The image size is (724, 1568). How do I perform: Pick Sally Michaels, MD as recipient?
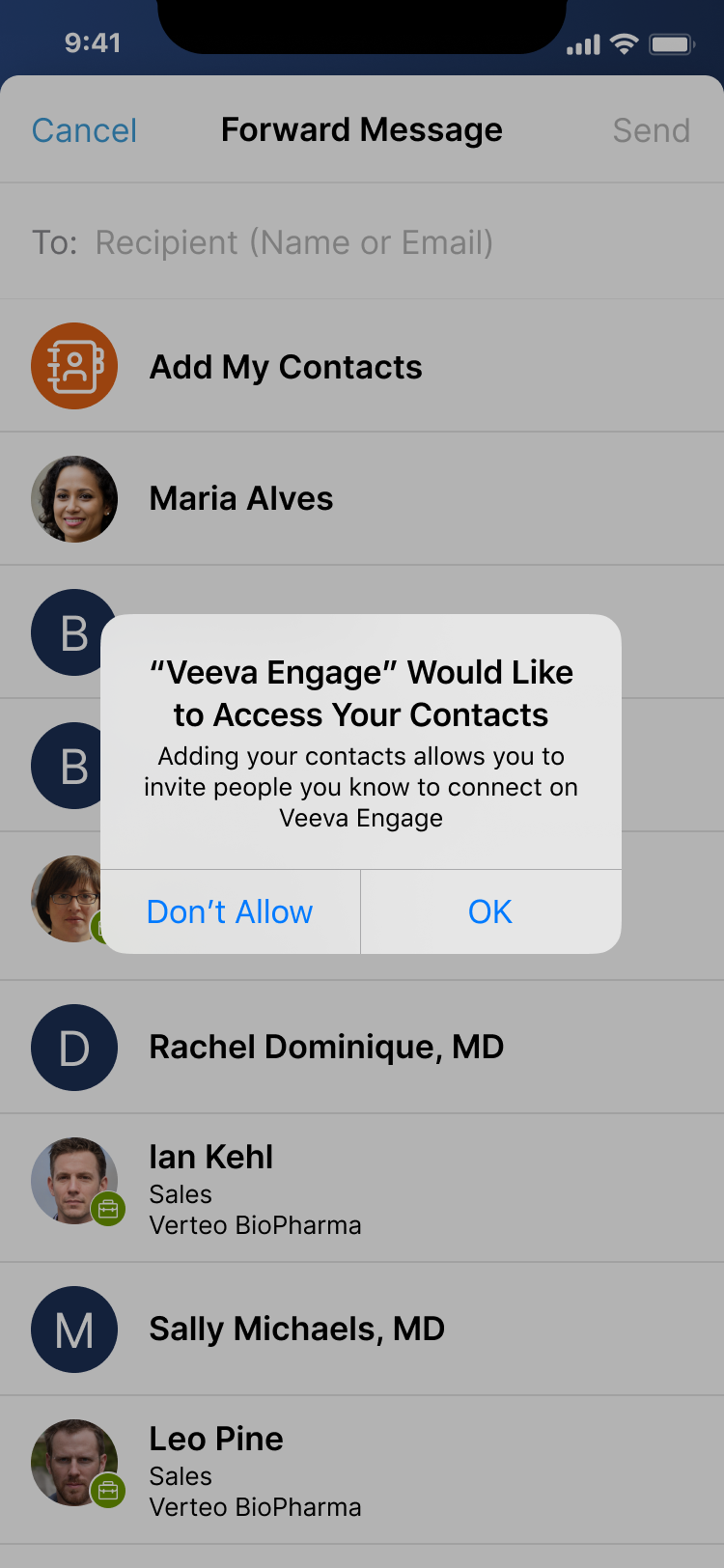296,1329
